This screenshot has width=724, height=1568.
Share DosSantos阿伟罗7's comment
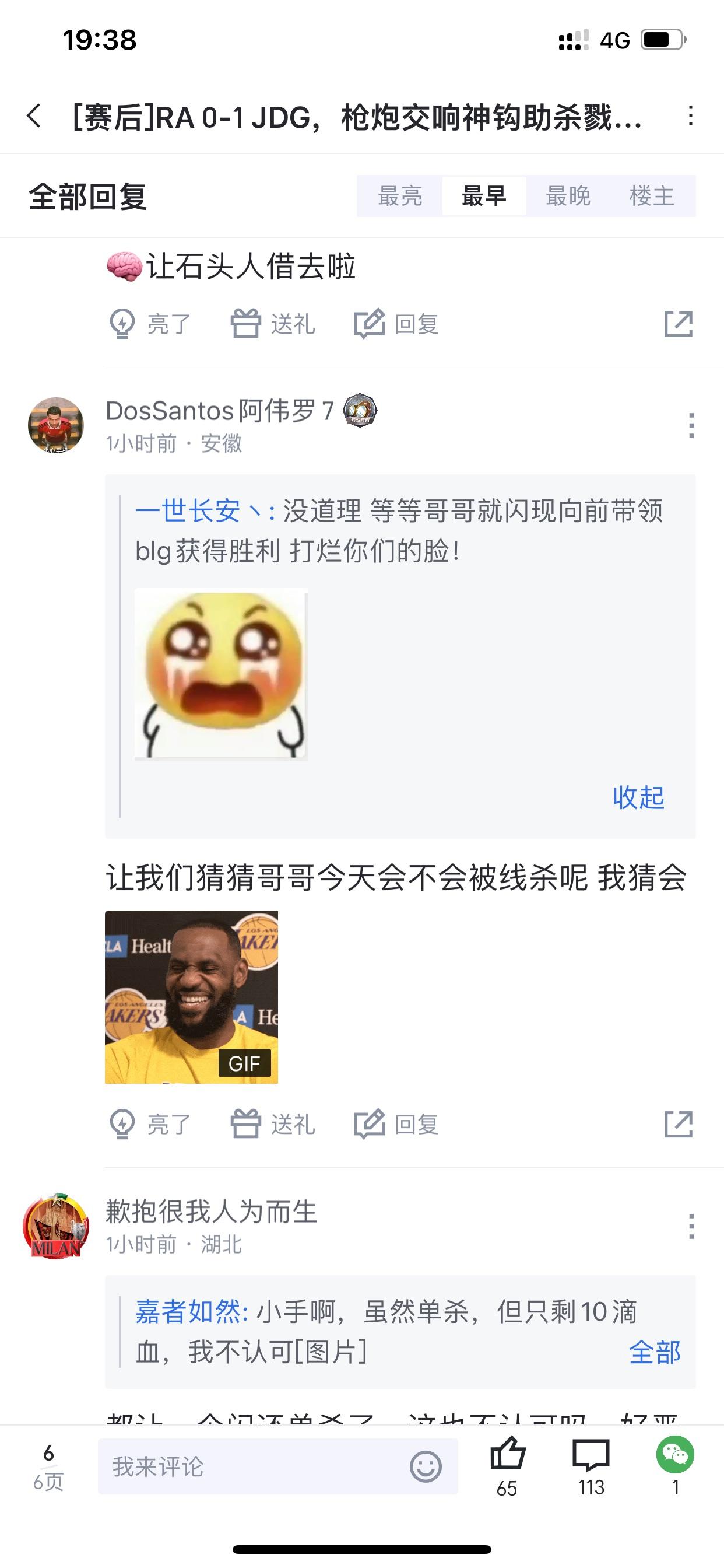click(x=679, y=1124)
